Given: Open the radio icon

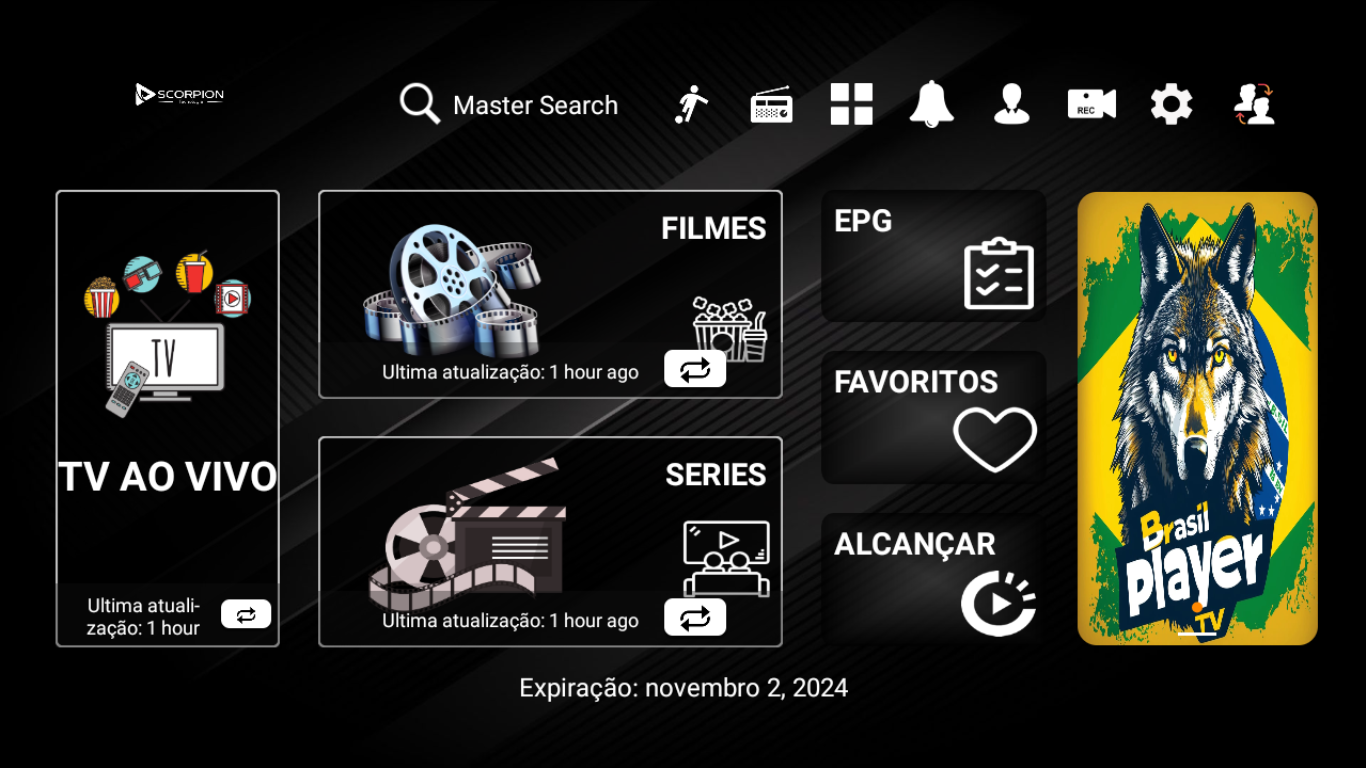Looking at the screenshot, I should pyautogui.click(x=771, y=104).
